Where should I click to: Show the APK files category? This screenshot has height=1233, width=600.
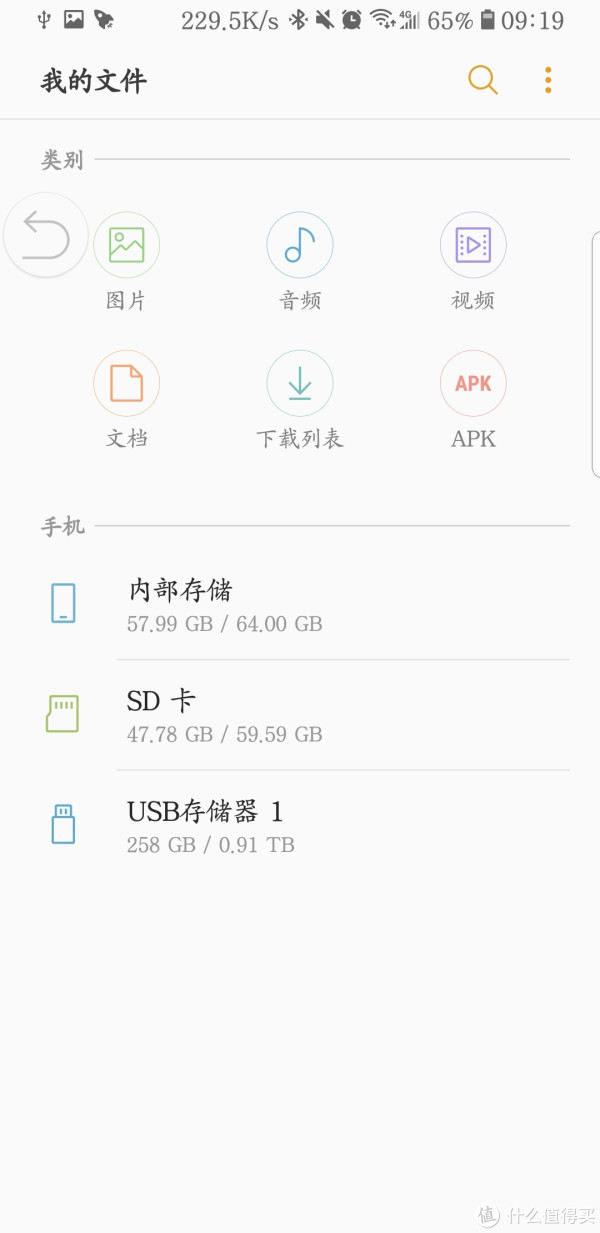click(x=473, y=383)
